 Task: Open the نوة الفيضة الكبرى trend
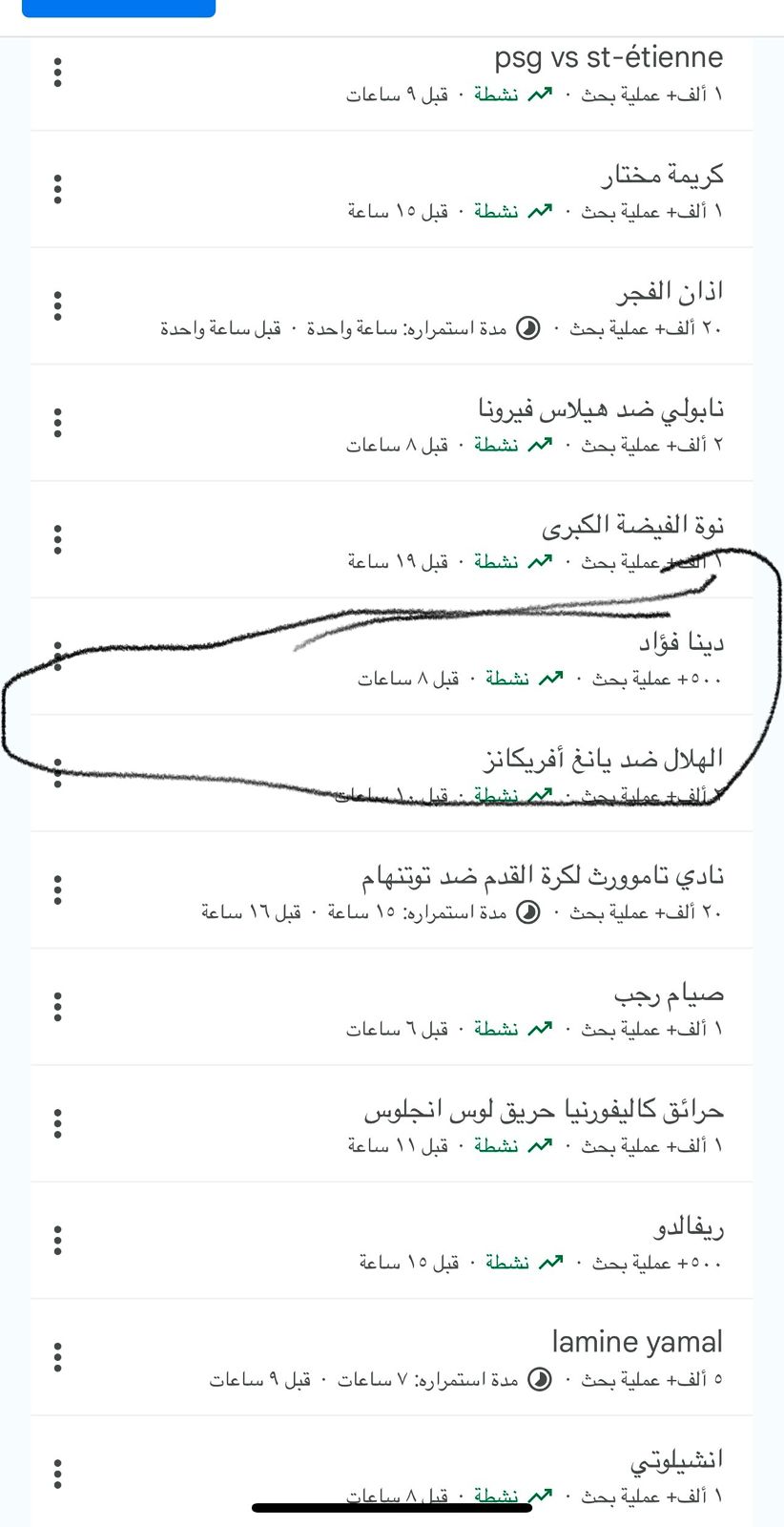(633, 526)
